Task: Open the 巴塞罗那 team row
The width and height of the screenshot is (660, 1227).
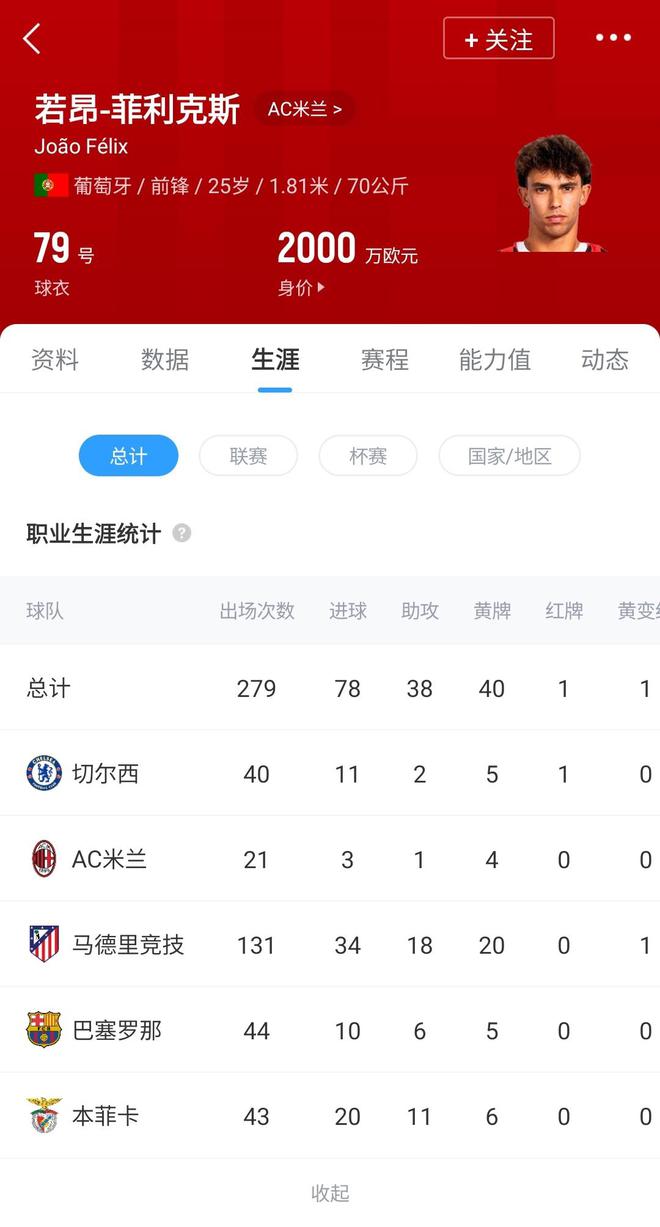Action: click(116, 1030)
